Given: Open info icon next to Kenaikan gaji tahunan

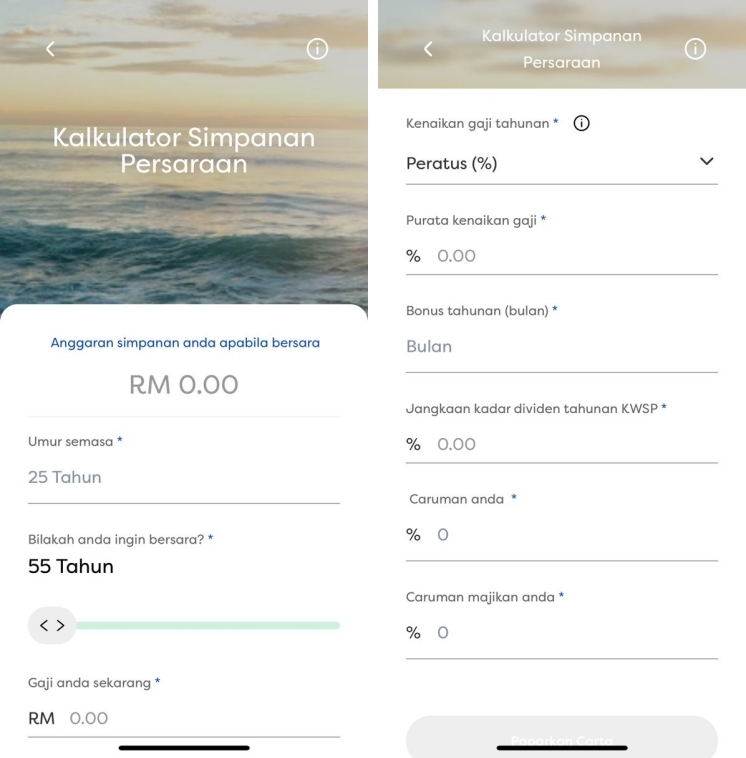Looking at the screenshot, I should click(580, 123).
